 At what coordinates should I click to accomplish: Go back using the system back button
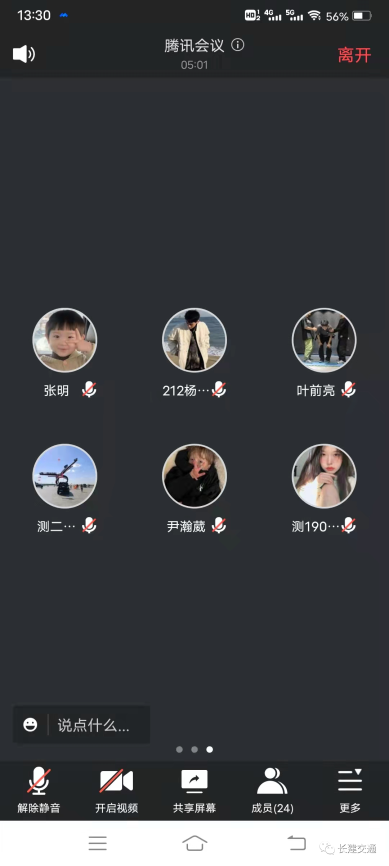coord(297,843)
